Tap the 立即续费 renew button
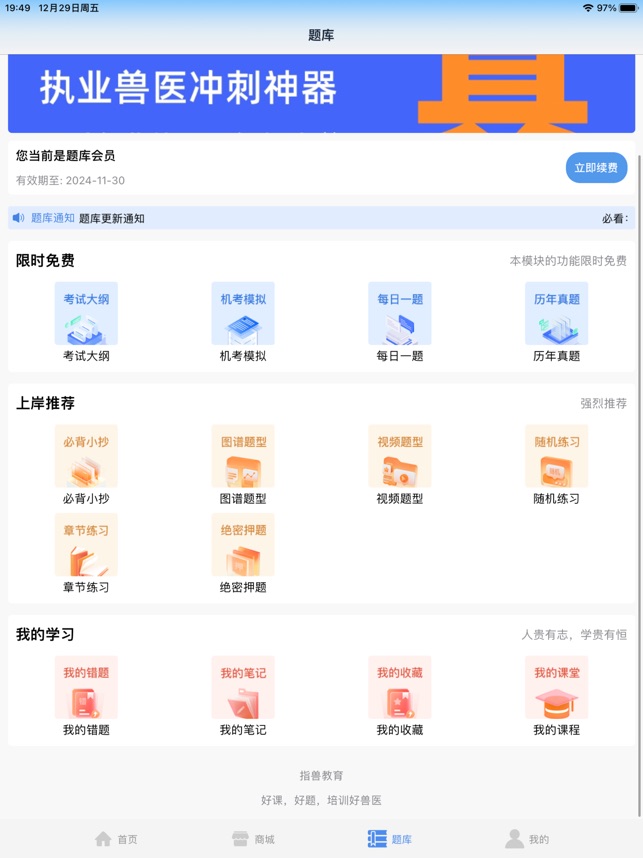The width and height of the screenshot is (643, 858). (596, 168)
